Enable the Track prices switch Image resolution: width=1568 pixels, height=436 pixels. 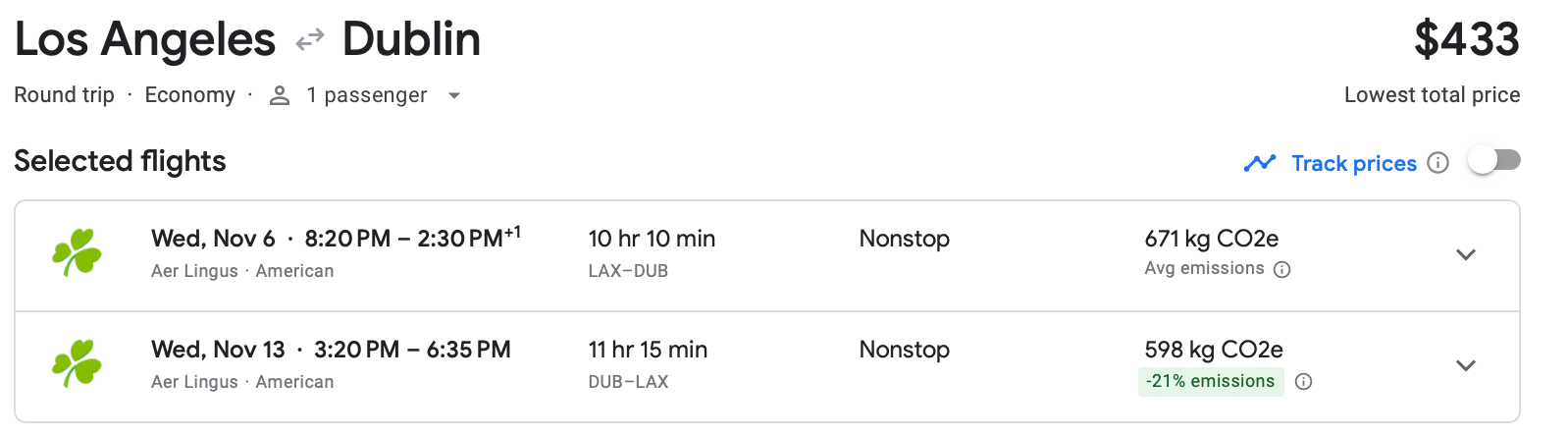[x=1493, y=161]
